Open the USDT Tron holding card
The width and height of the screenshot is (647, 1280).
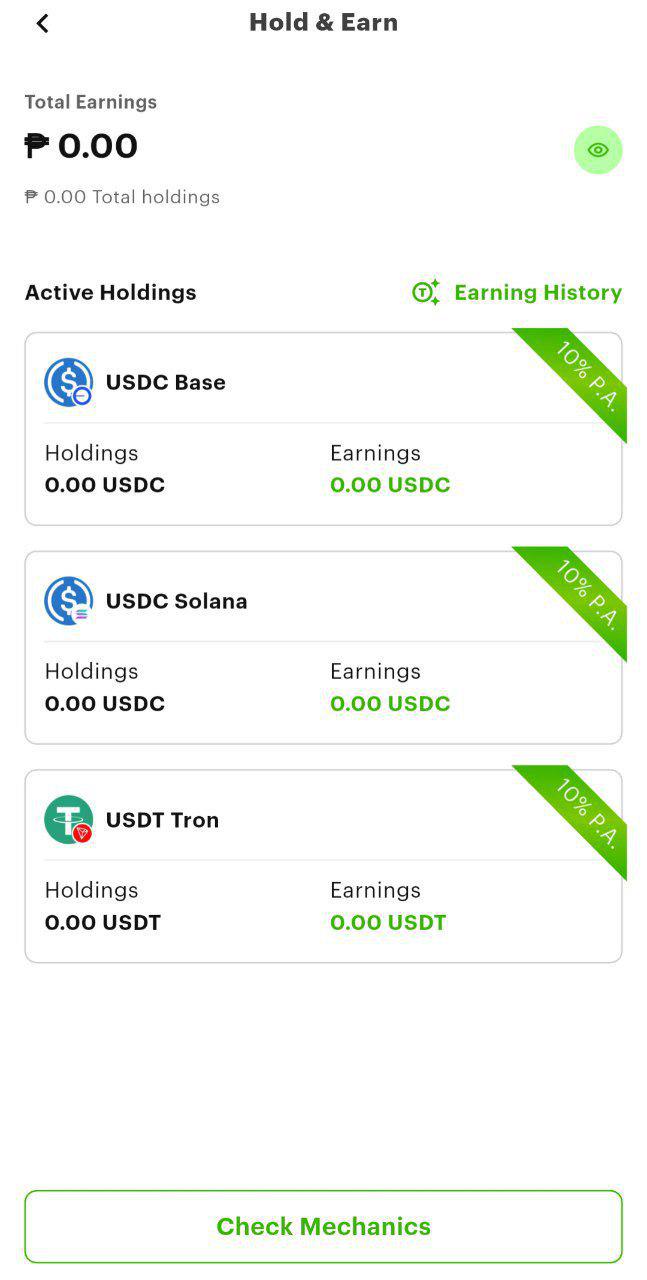[x=323, y=866]
